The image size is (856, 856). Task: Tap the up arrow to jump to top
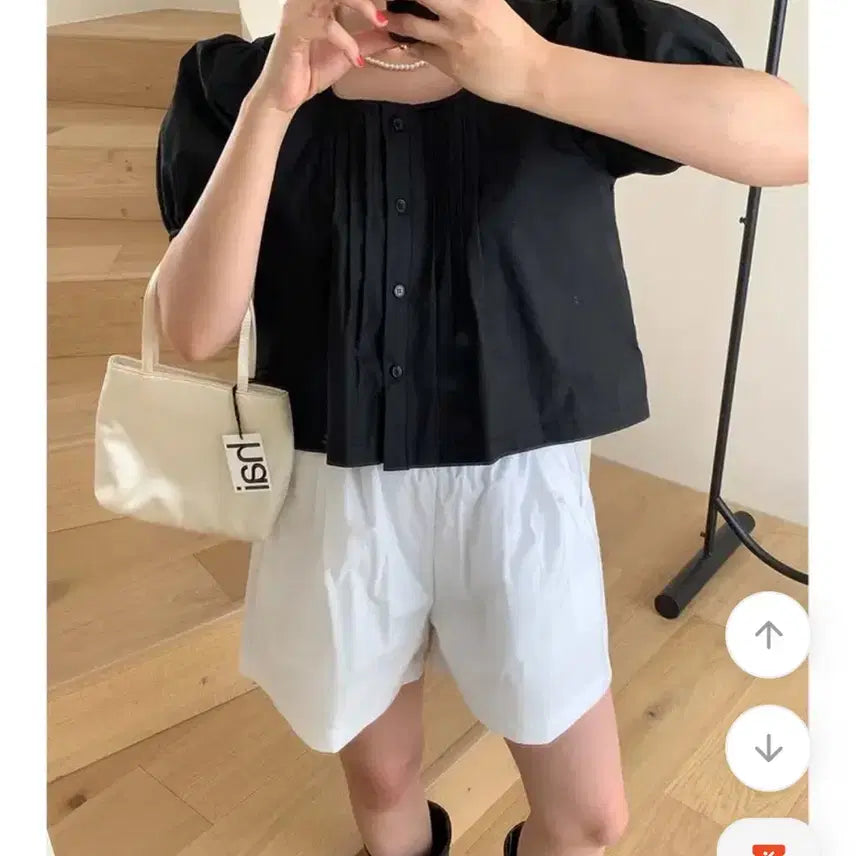(767, 634)
